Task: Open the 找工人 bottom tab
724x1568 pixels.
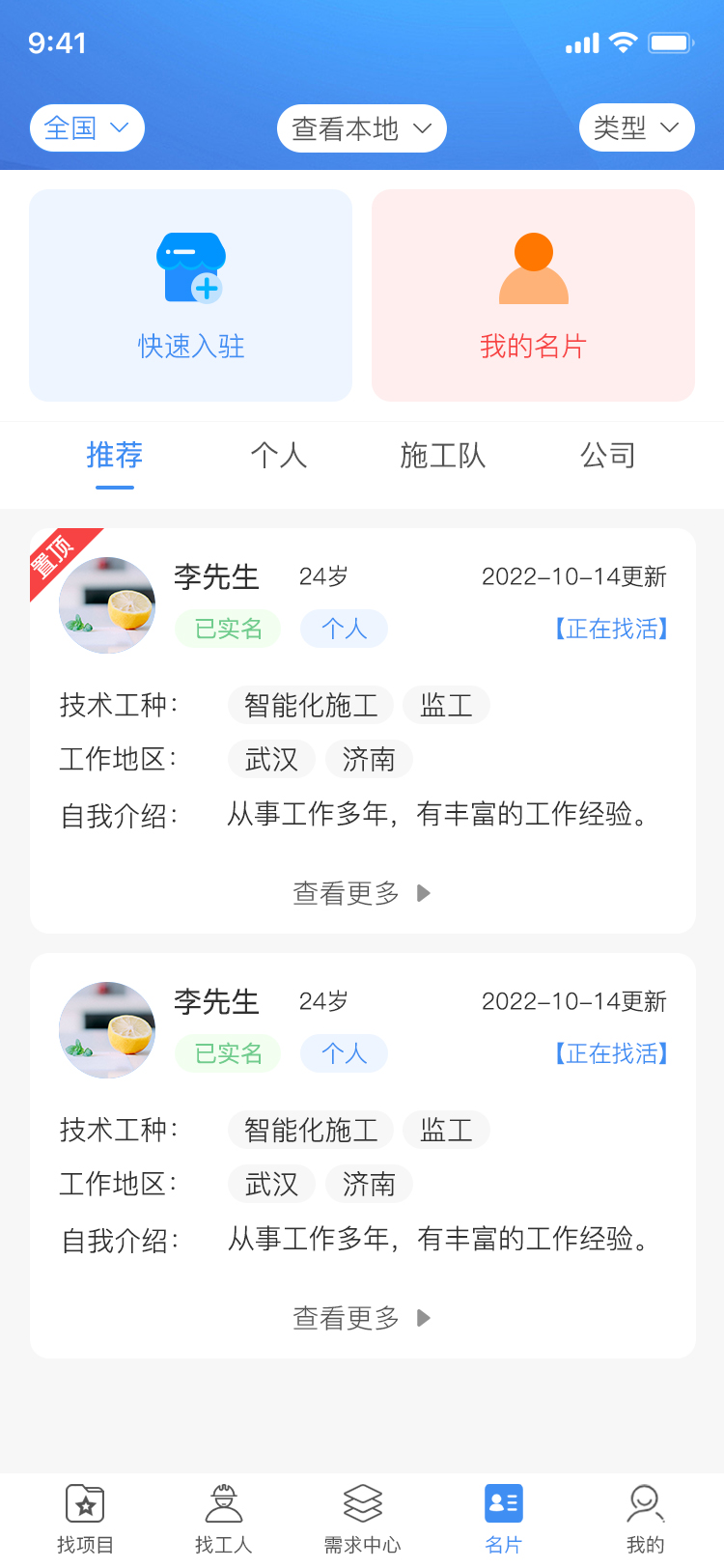Action: pyautogui.click(x=223, y=1519)
